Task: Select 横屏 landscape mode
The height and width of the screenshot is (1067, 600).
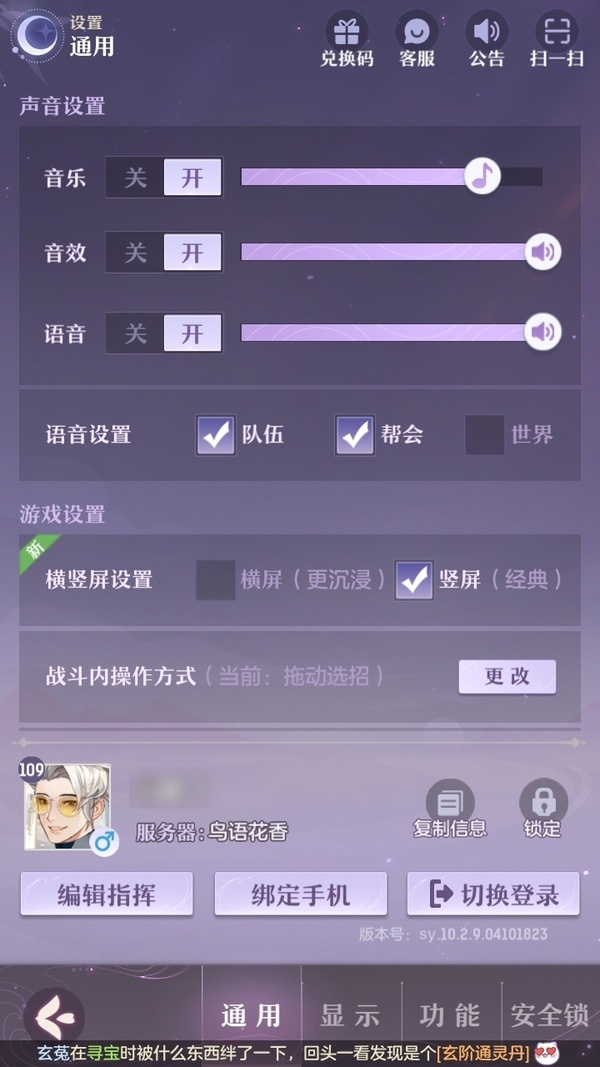Action: tap(216, 580)
